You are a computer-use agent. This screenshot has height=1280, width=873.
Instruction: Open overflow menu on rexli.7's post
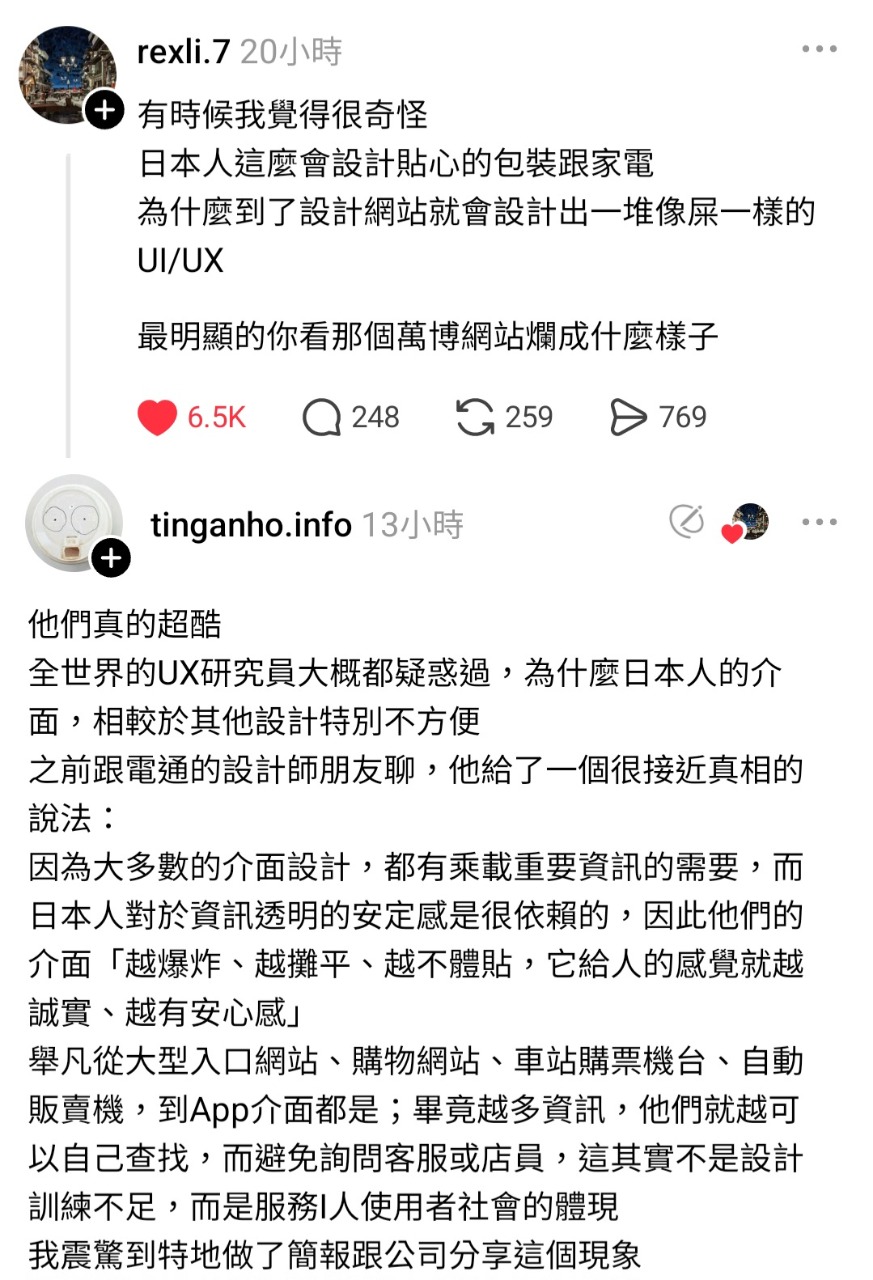pos(819,49)
